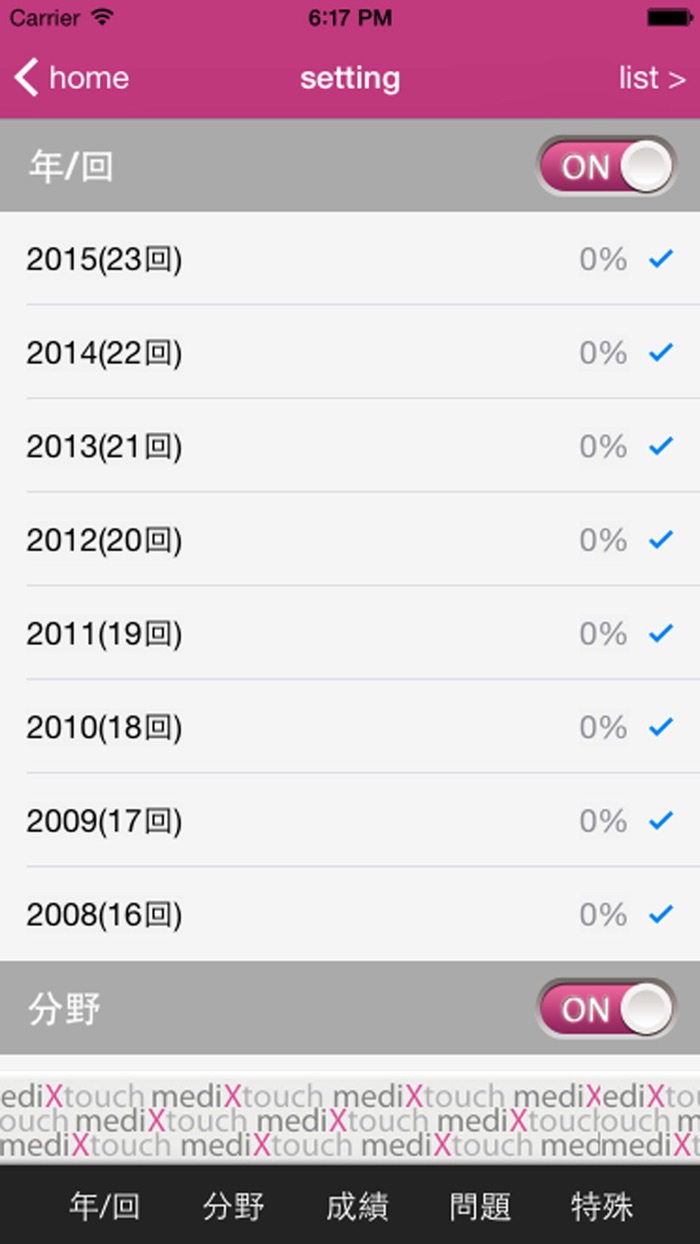Open the 分野 tab
The width and height of the screenshot is (700, 1244).
pos(233,1206)
